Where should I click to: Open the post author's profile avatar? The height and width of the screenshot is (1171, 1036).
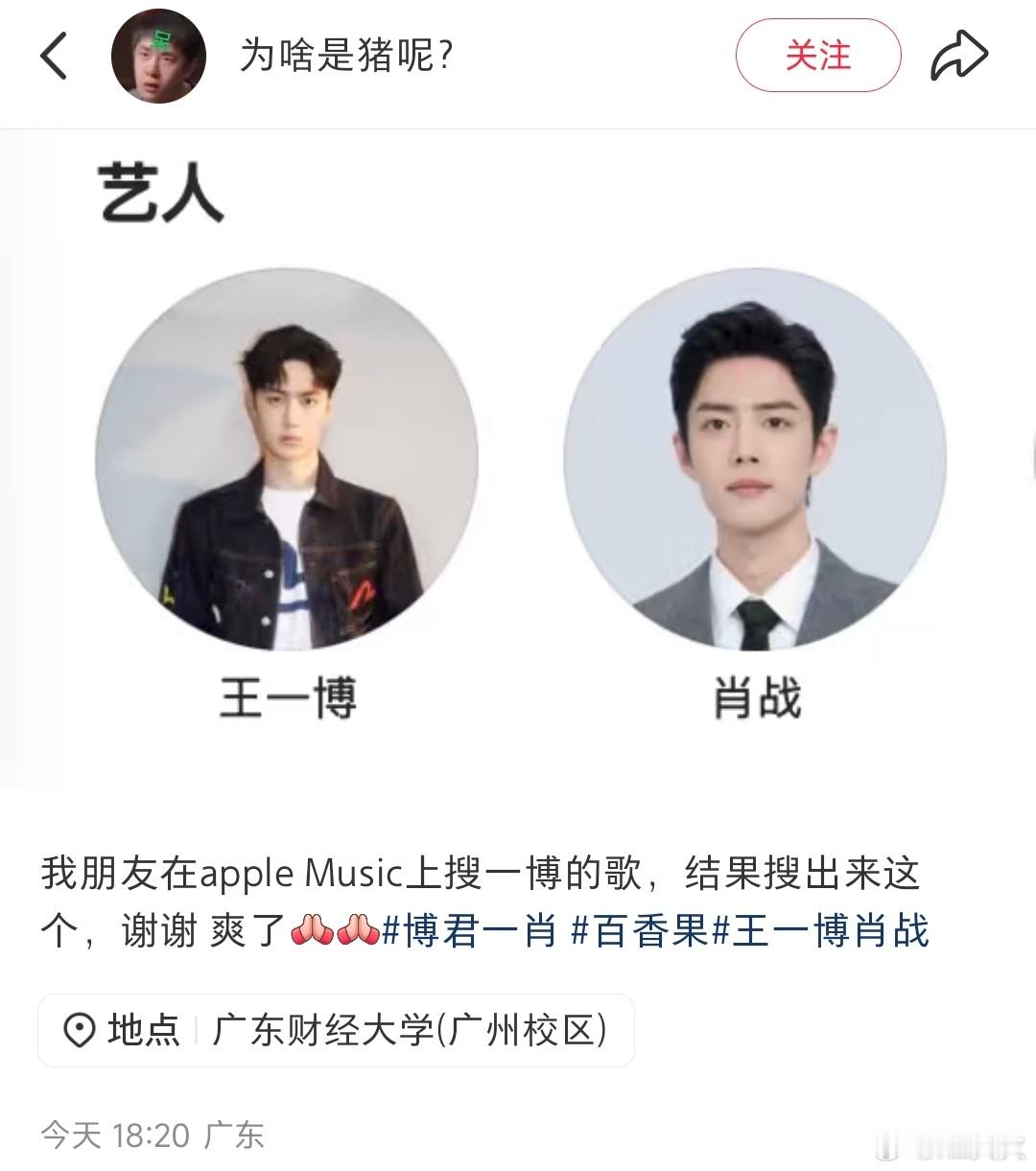pos(158,56)
